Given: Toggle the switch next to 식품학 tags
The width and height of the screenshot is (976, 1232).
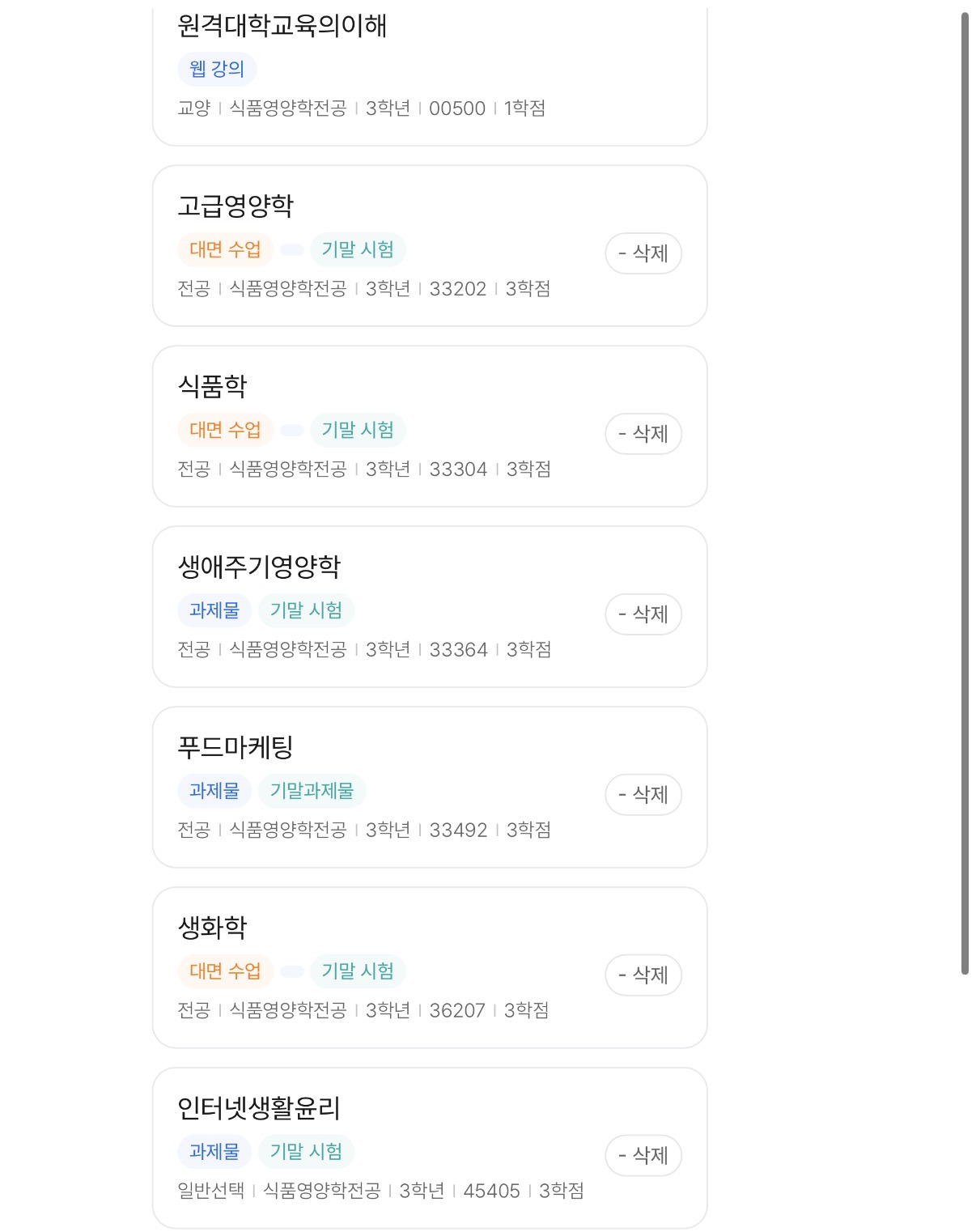Looking at the screenshot, I should click(x=291, y=430).
